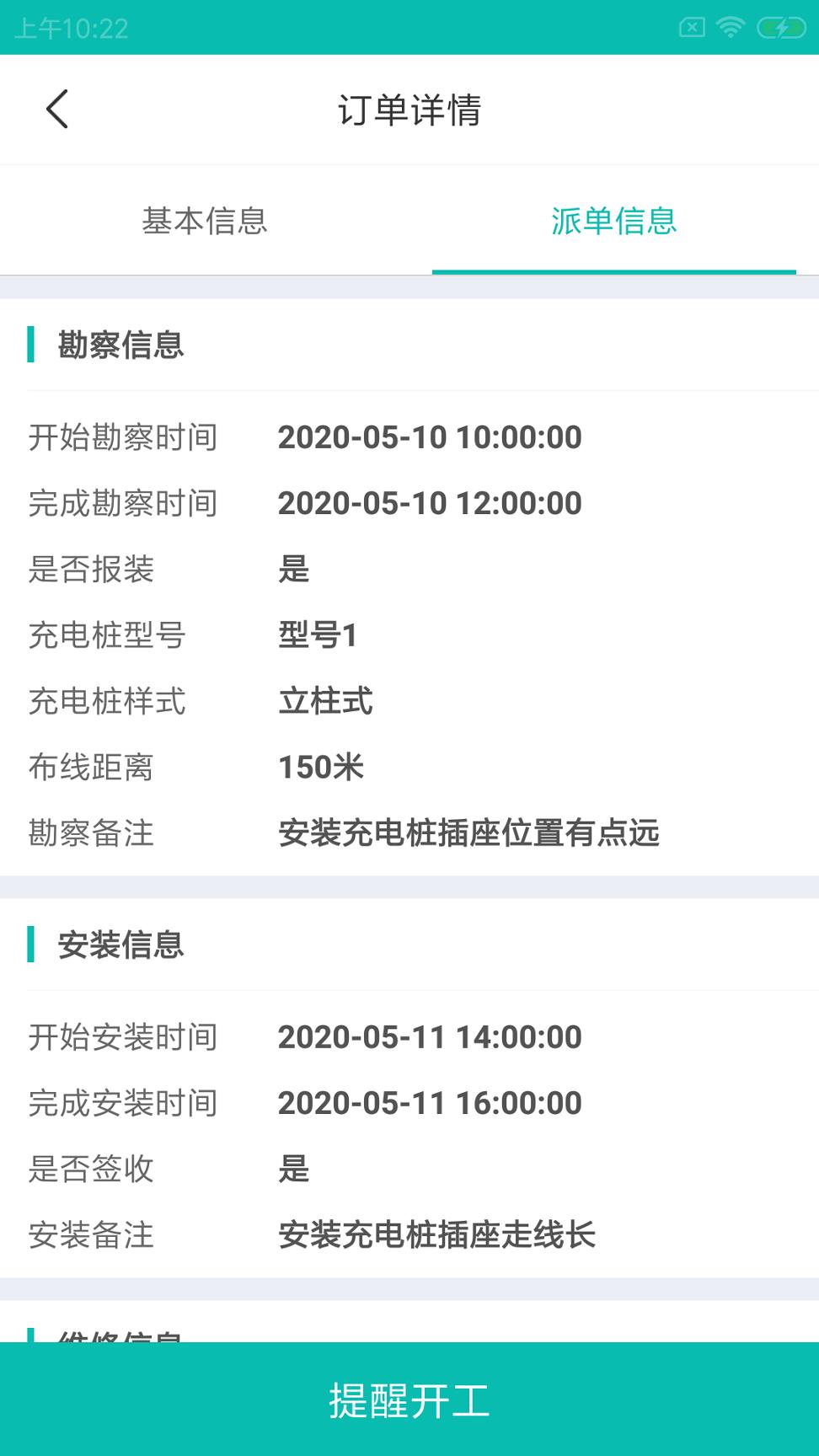Tap the no-SIM card status icon

point(693,26)
